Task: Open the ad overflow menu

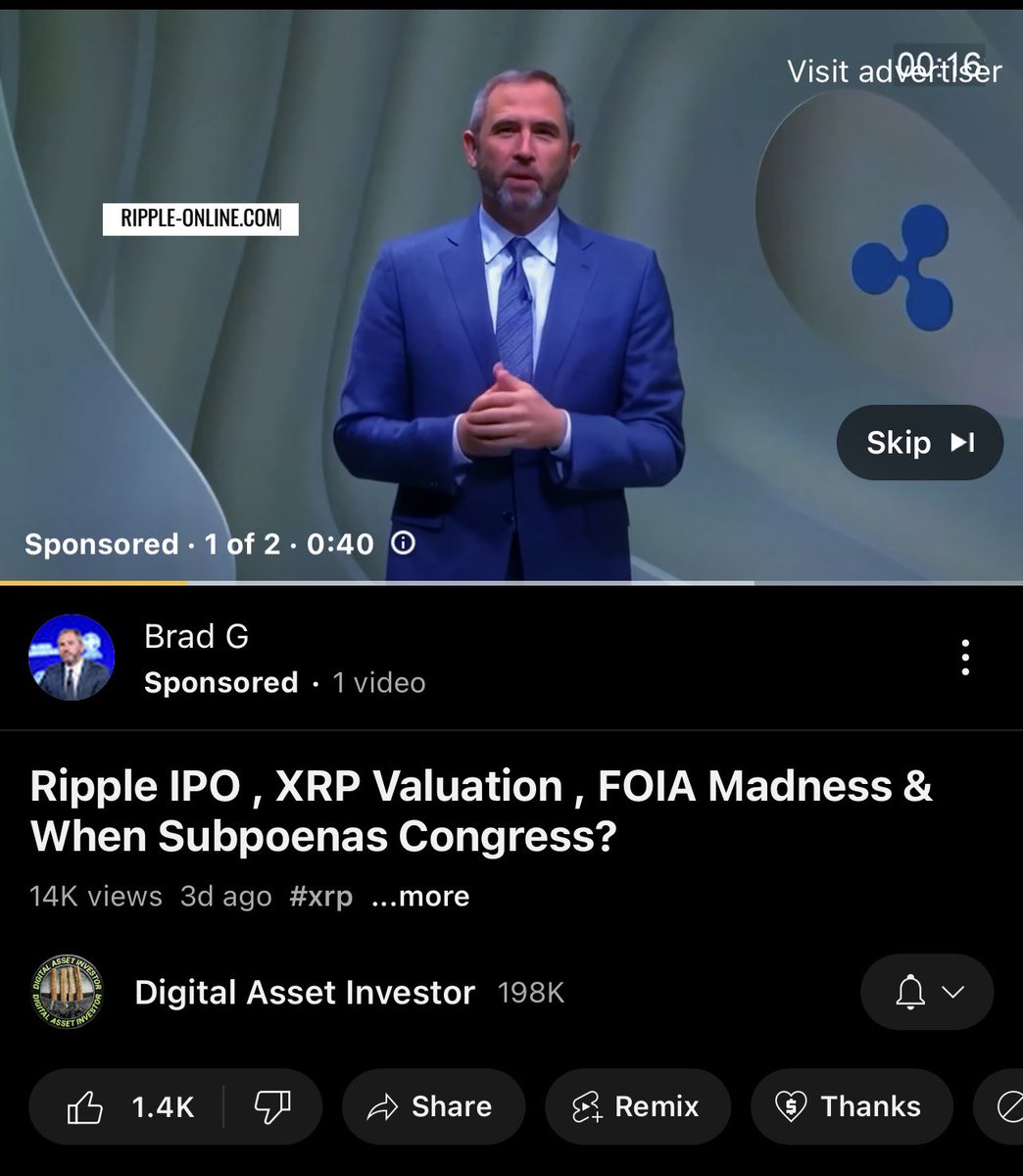Action: click(x=965, y=658)
